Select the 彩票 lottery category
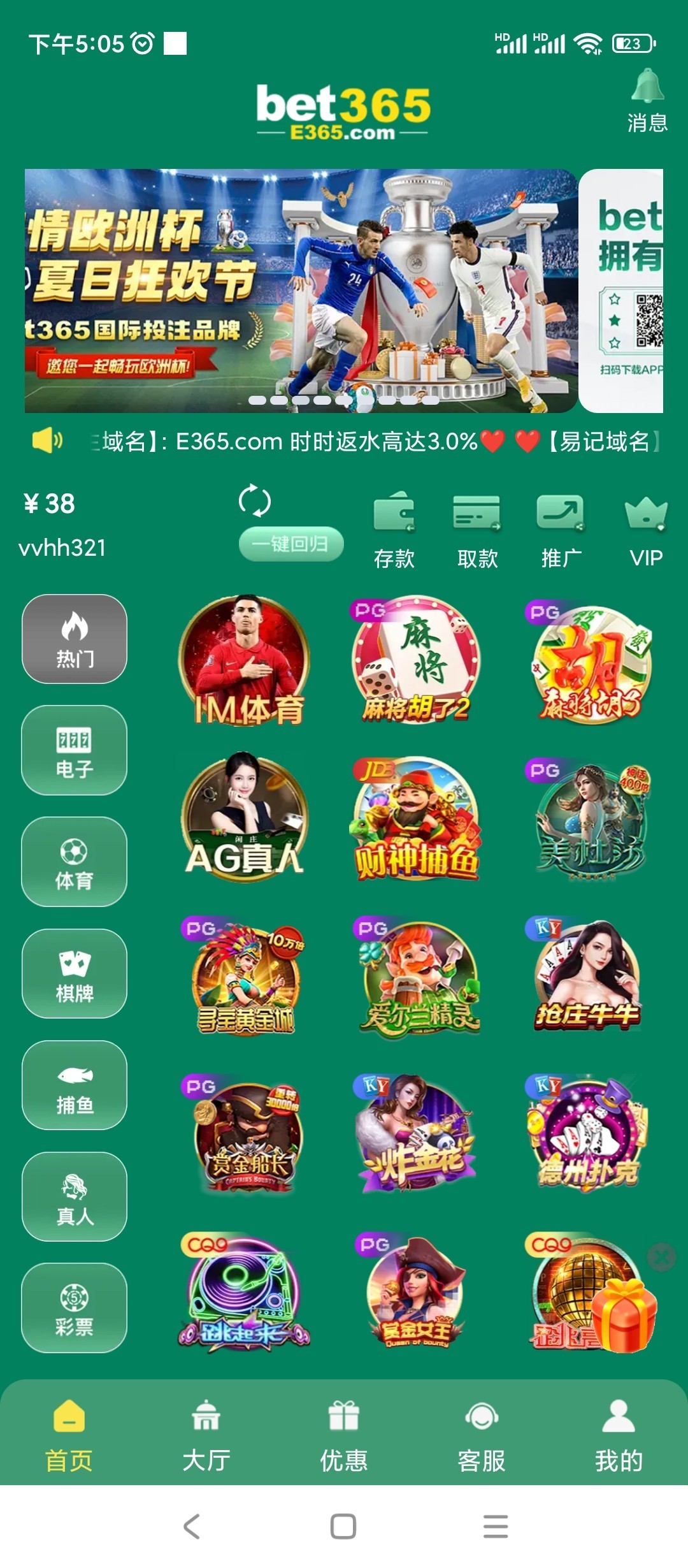Screen dimensions: 688x1568 pyautogui.click(x=75, y=1308)
